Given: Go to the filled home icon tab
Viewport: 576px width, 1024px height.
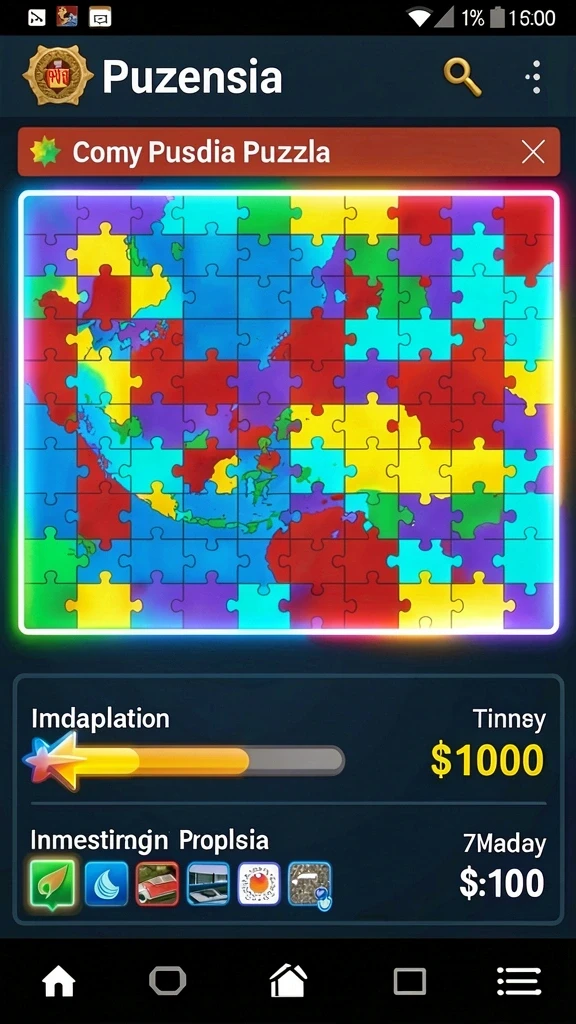Looking at the screenshot, I should point(58,981).
